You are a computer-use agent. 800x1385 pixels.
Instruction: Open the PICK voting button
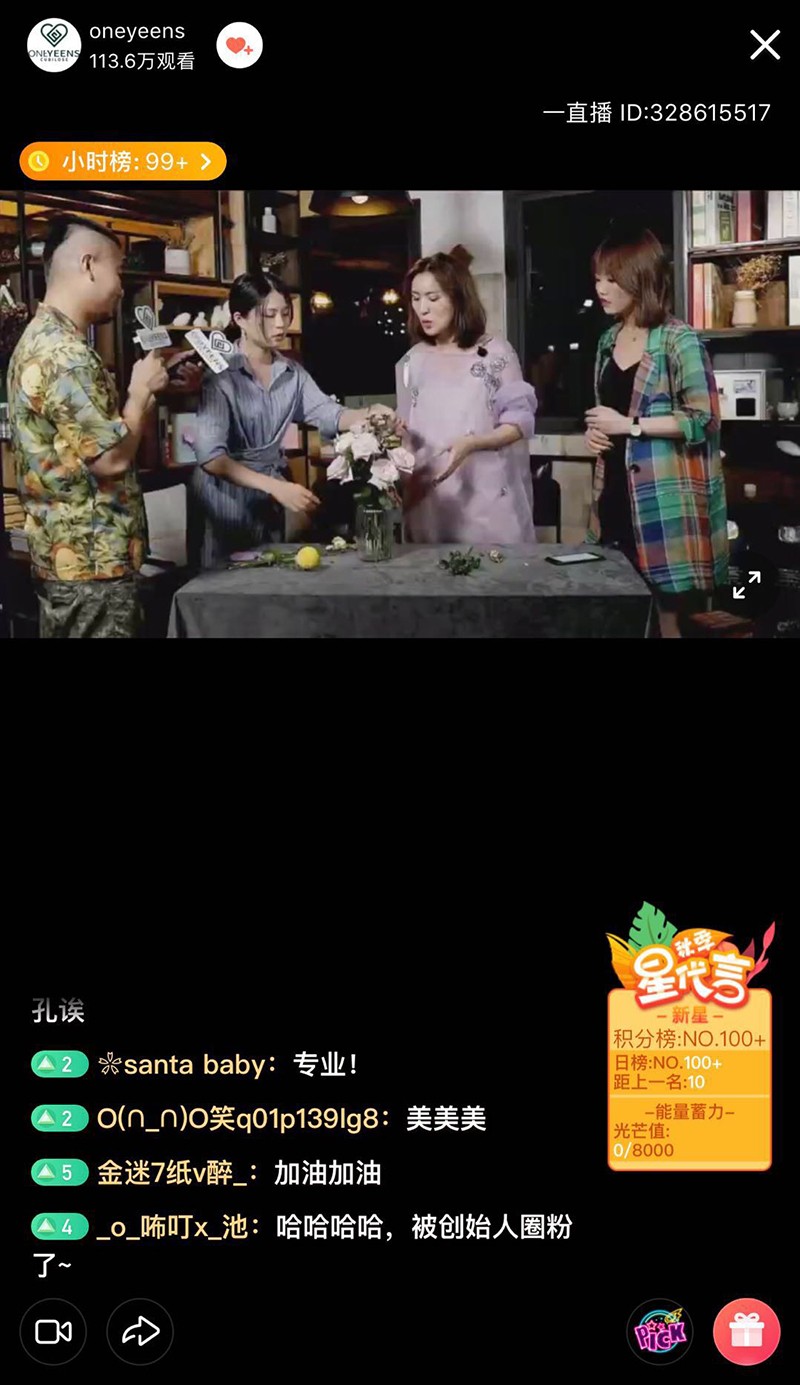(x=660, y=1331)
